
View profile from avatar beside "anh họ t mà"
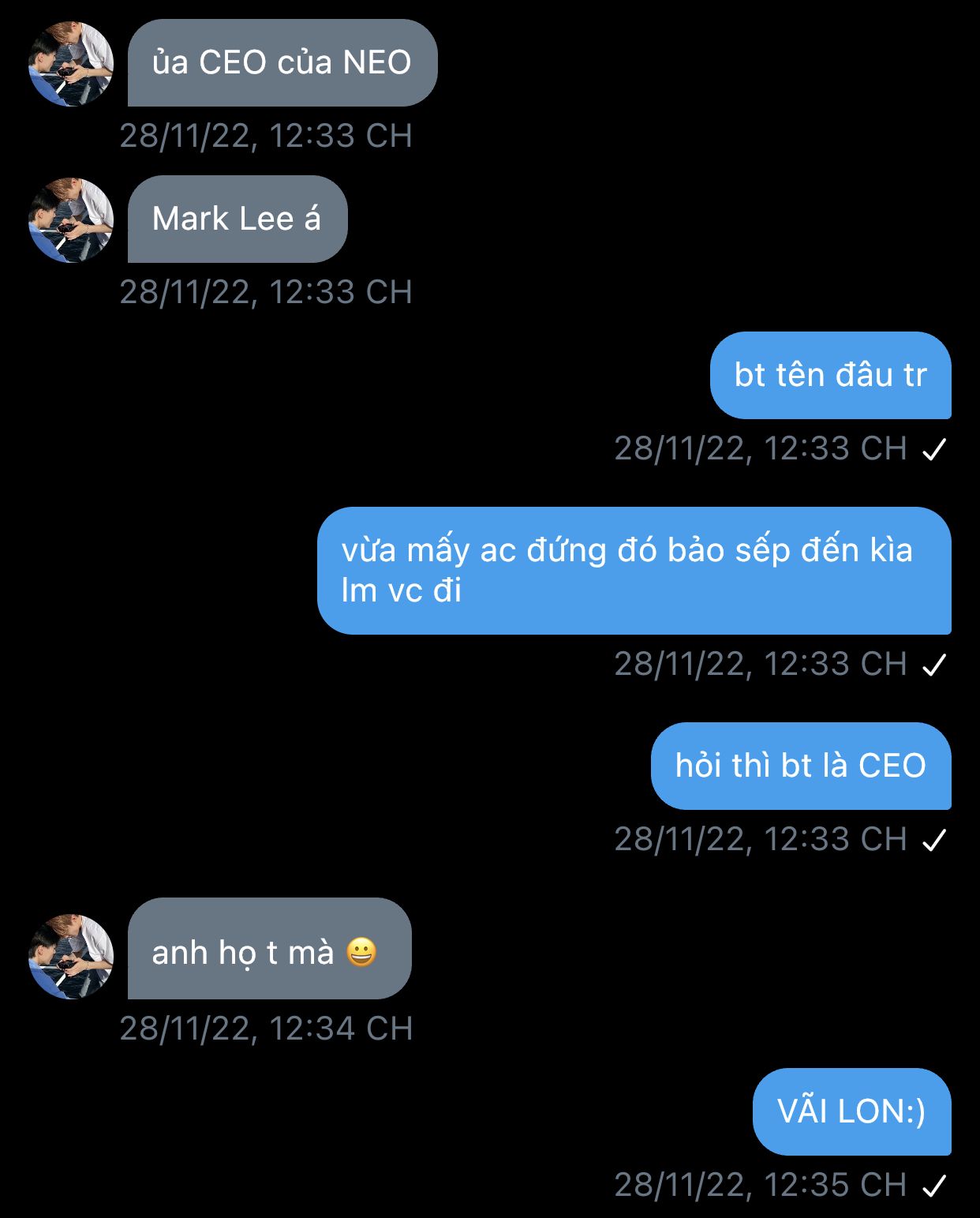(x=71, y=957)
